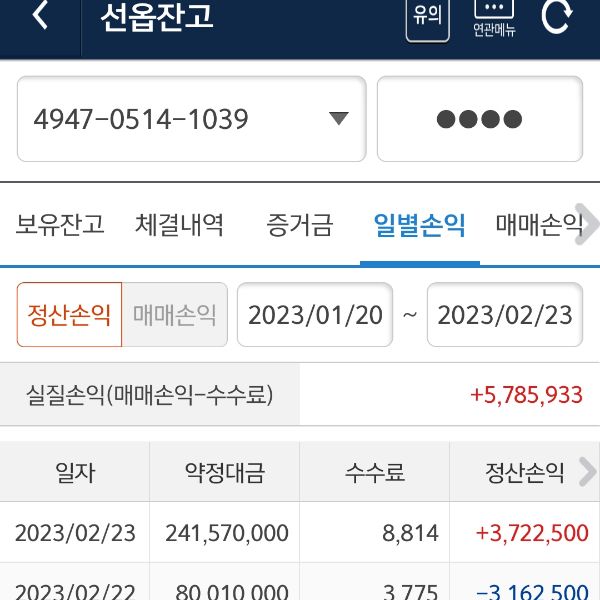This screenshot has width=600, height=600.
Task: Change the start date 2023/01/20
Action: pyautogui.click(x=315, y=315)
